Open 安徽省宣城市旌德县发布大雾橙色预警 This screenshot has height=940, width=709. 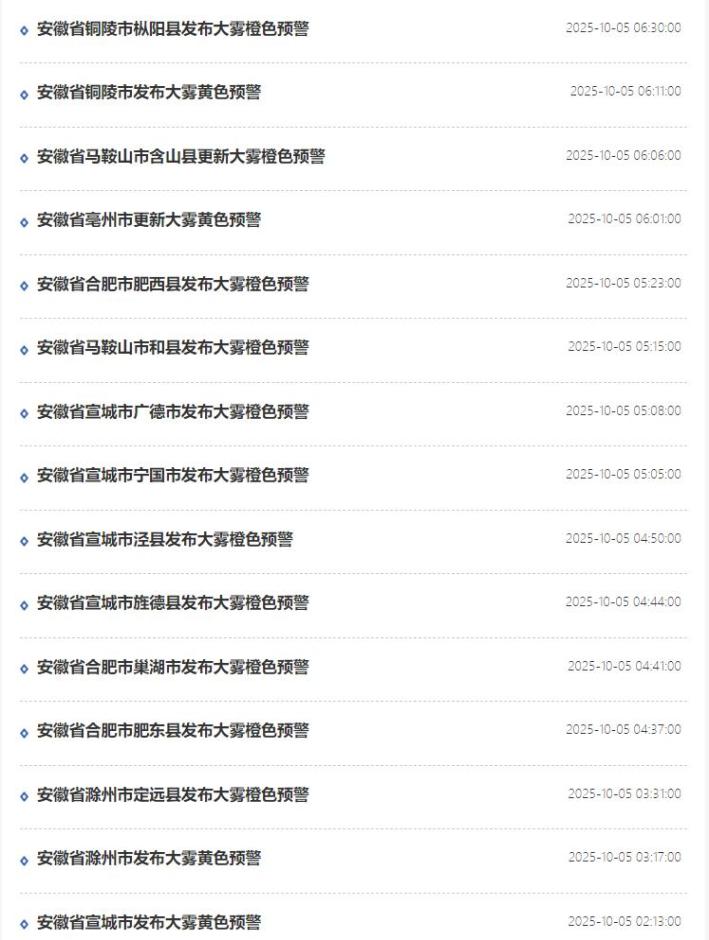pos(172,603)
